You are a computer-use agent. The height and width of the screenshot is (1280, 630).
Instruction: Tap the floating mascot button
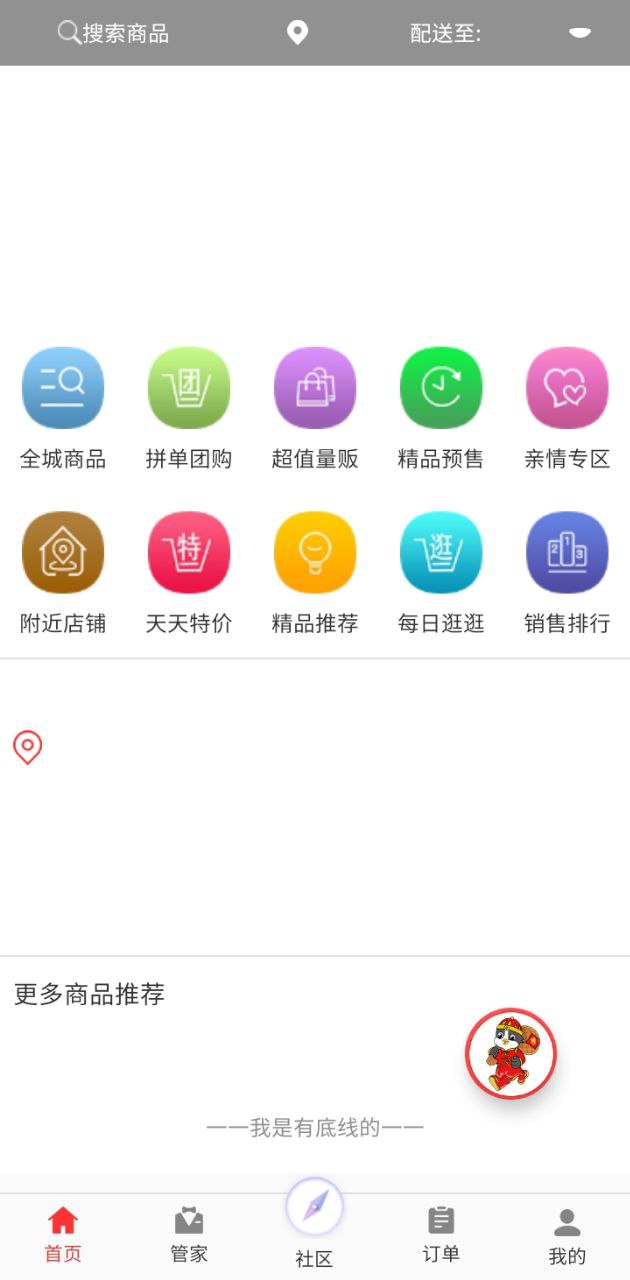[511, 1053]
